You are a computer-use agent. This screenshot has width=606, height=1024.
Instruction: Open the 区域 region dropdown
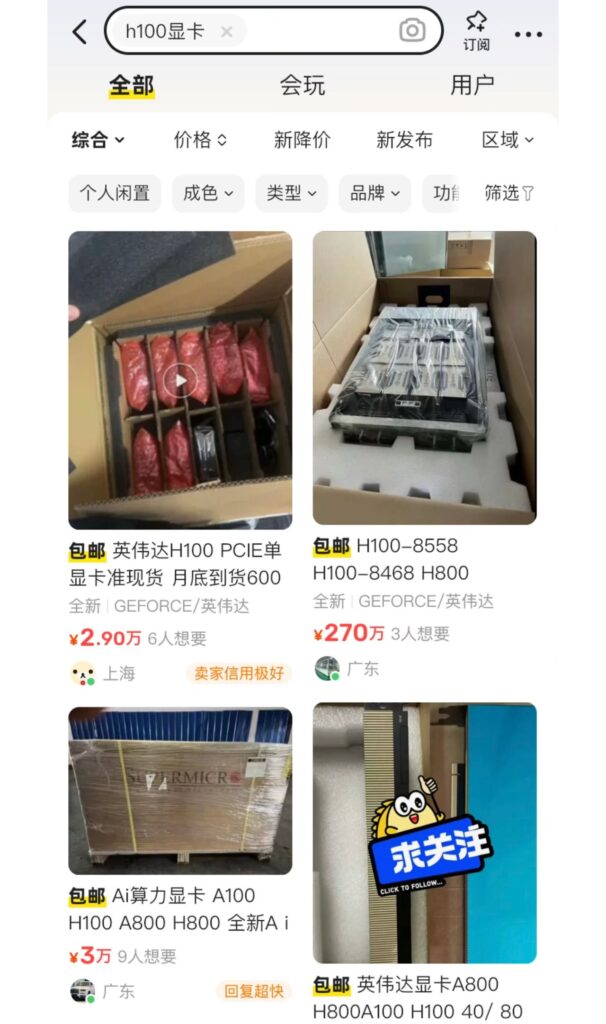tap(507, 140)
